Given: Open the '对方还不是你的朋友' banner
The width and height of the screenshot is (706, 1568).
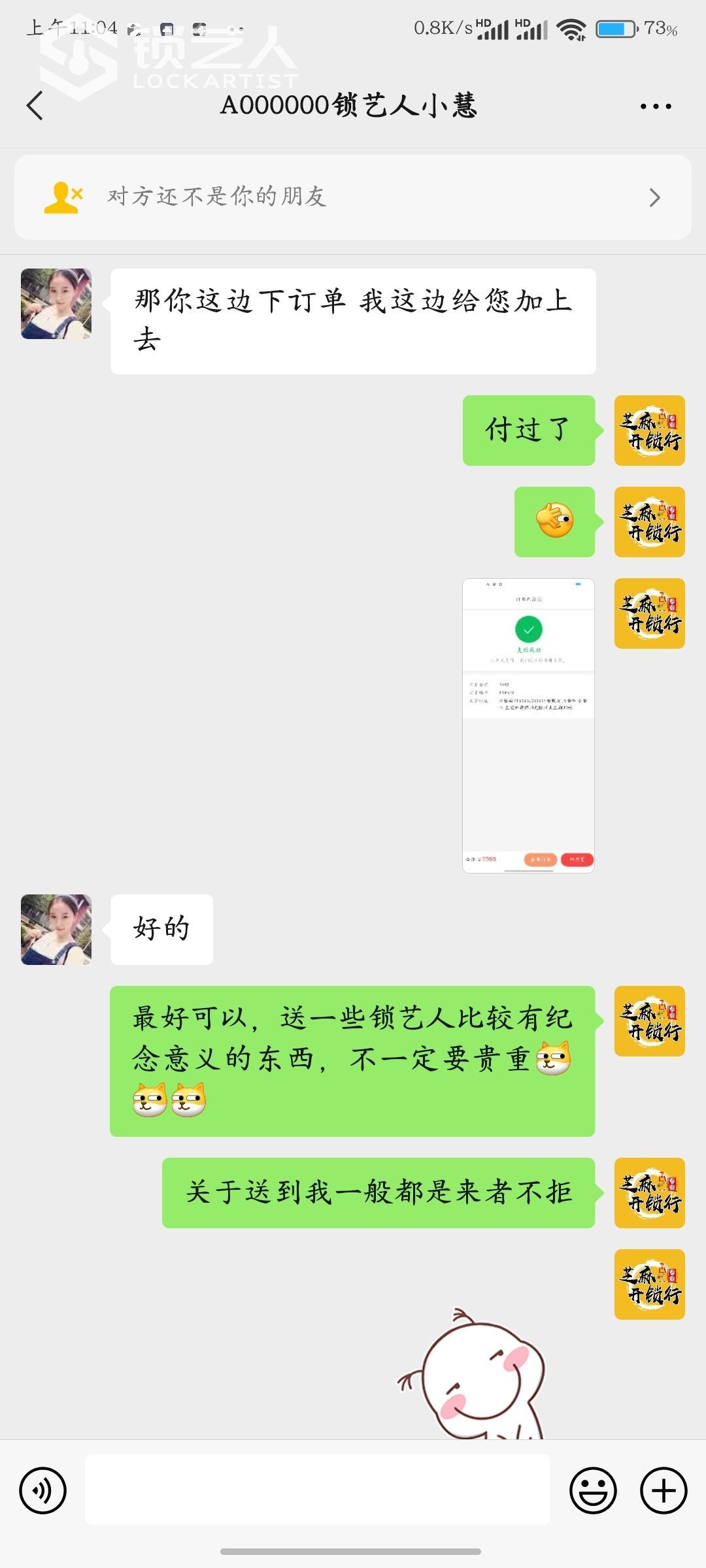Looking at the screenshot, I should tap(352, 197).
